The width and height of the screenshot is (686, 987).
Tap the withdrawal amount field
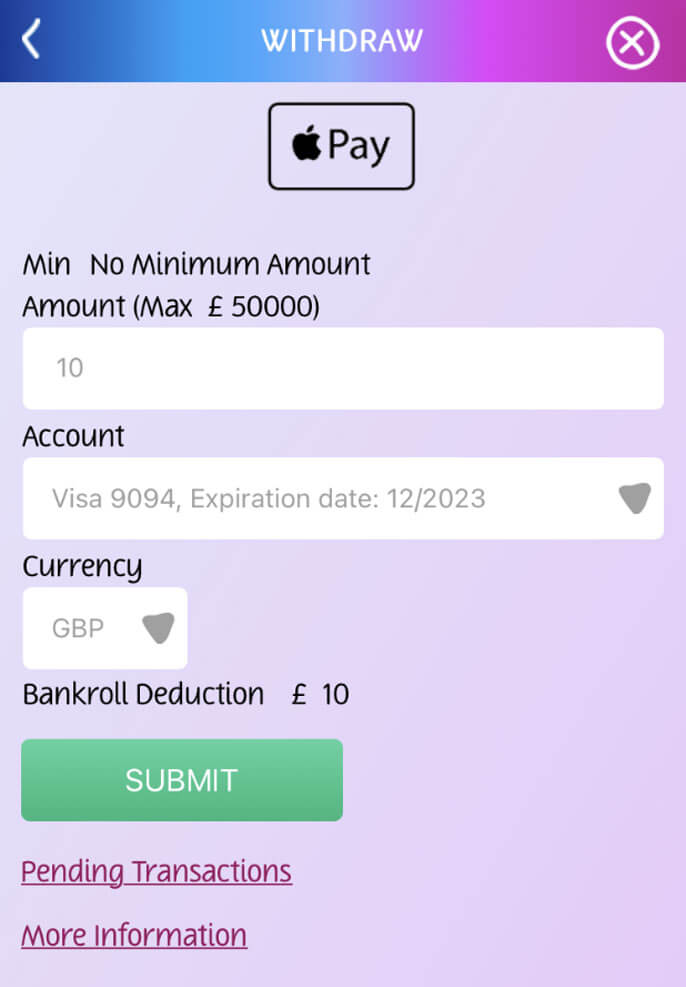(343, 368)
